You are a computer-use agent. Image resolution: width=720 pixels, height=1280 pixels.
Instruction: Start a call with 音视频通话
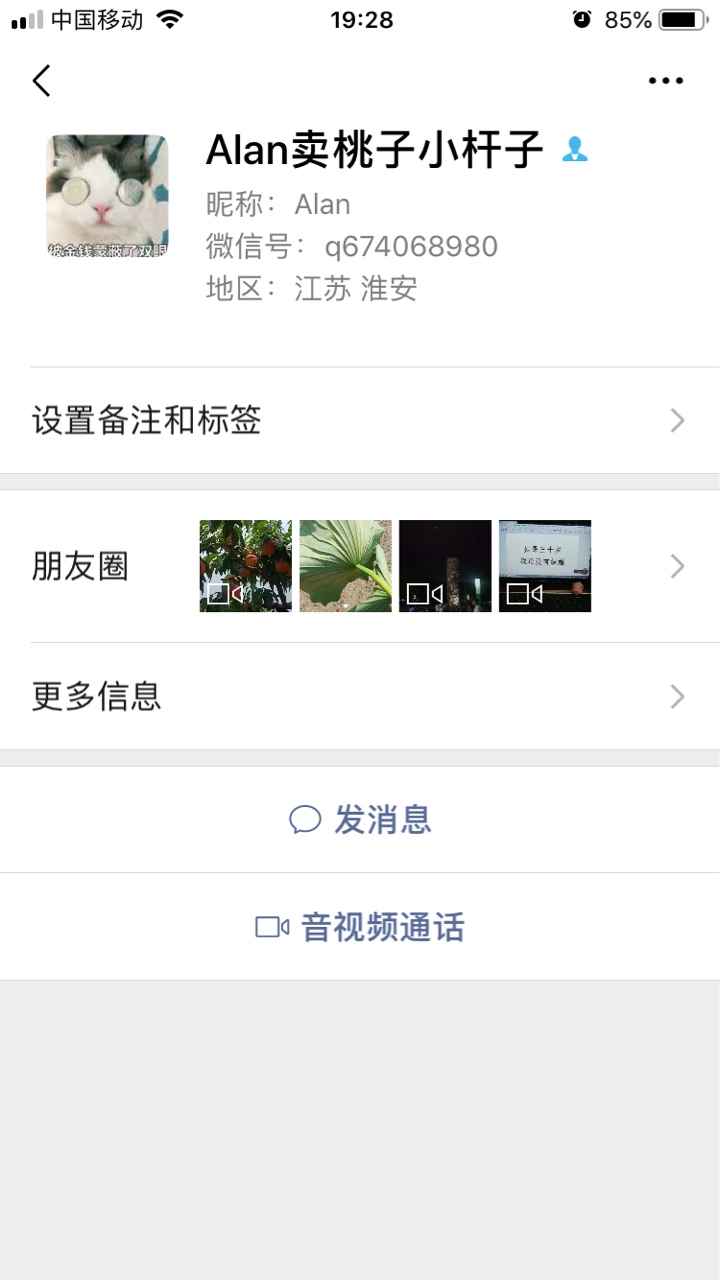point(360,927)
